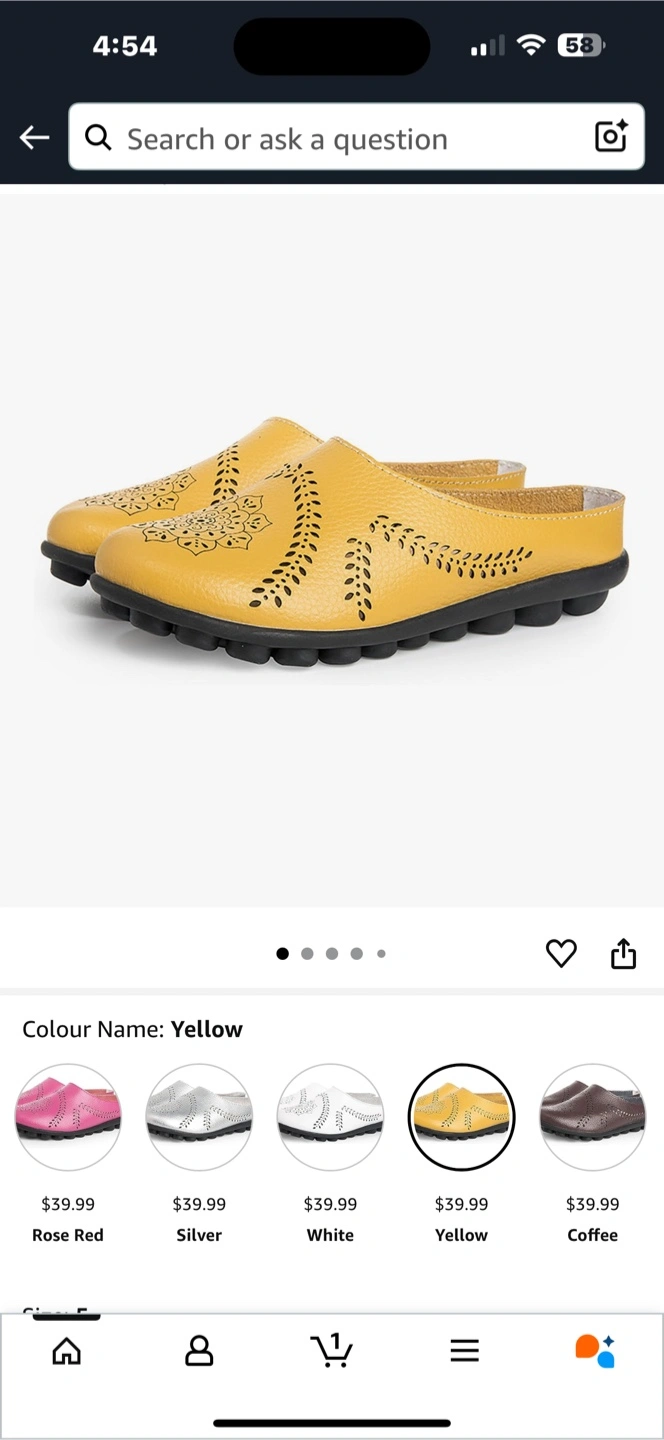This screenshot has height=1440, width=664.
Task: Go back using the arrow icon
Action: coord(34,138)
